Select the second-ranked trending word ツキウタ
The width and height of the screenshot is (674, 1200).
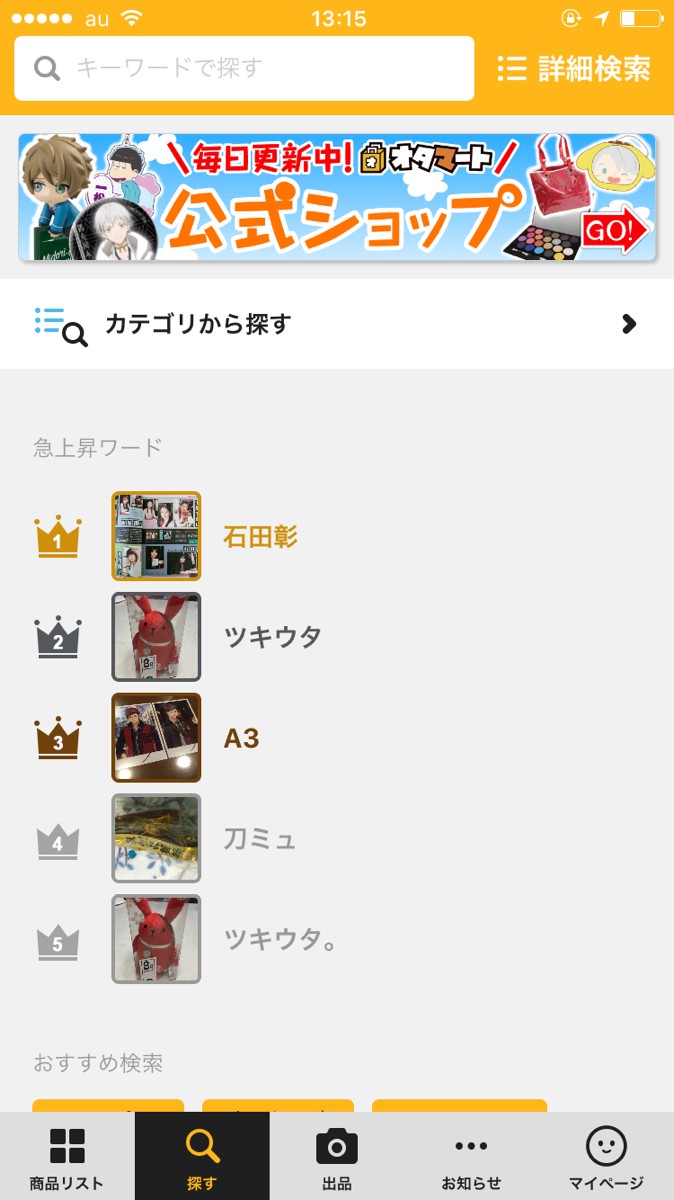[272, 637]
